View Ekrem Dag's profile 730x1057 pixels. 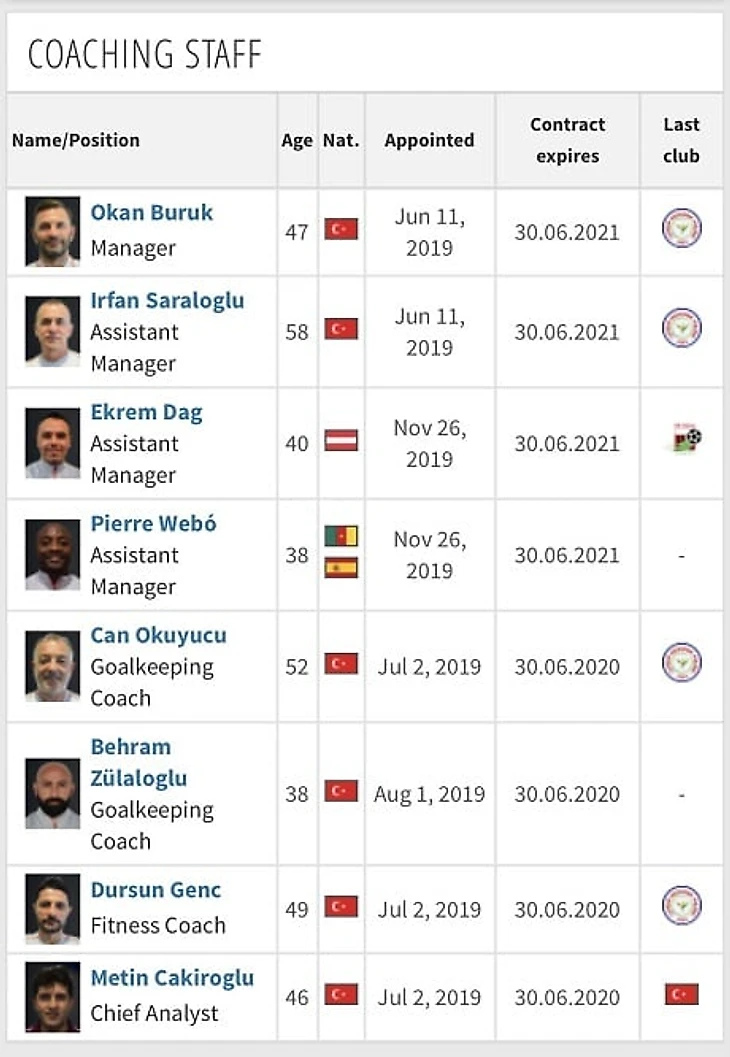pos(146,412)
